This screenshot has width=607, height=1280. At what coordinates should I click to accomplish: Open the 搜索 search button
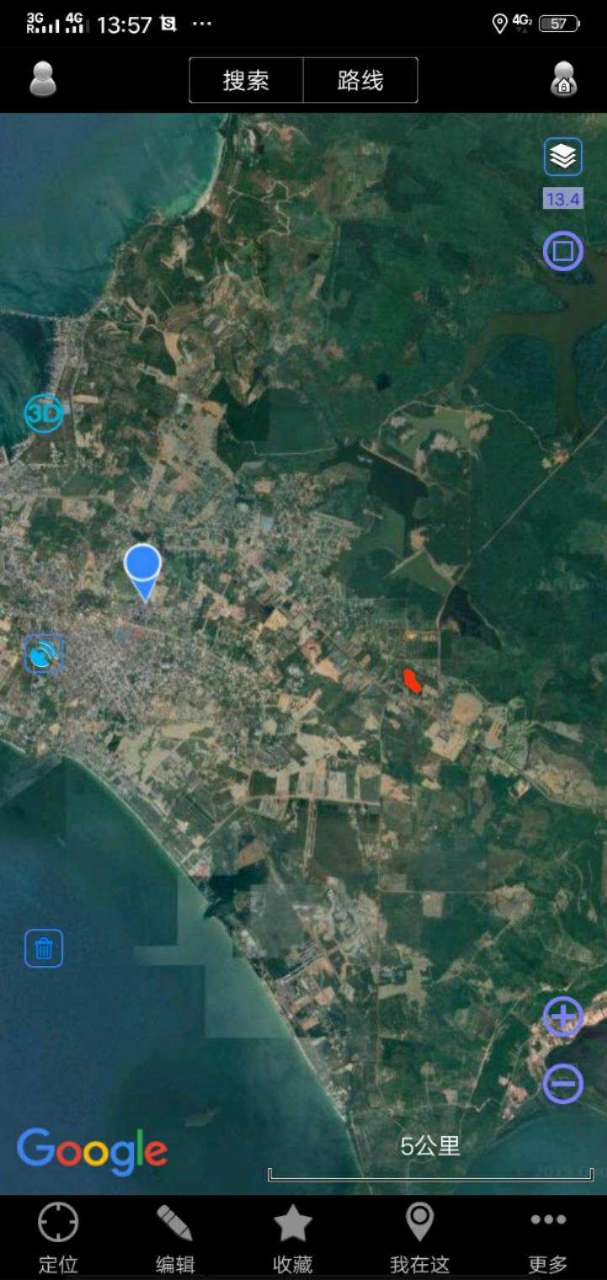click(x=246, y=81)
